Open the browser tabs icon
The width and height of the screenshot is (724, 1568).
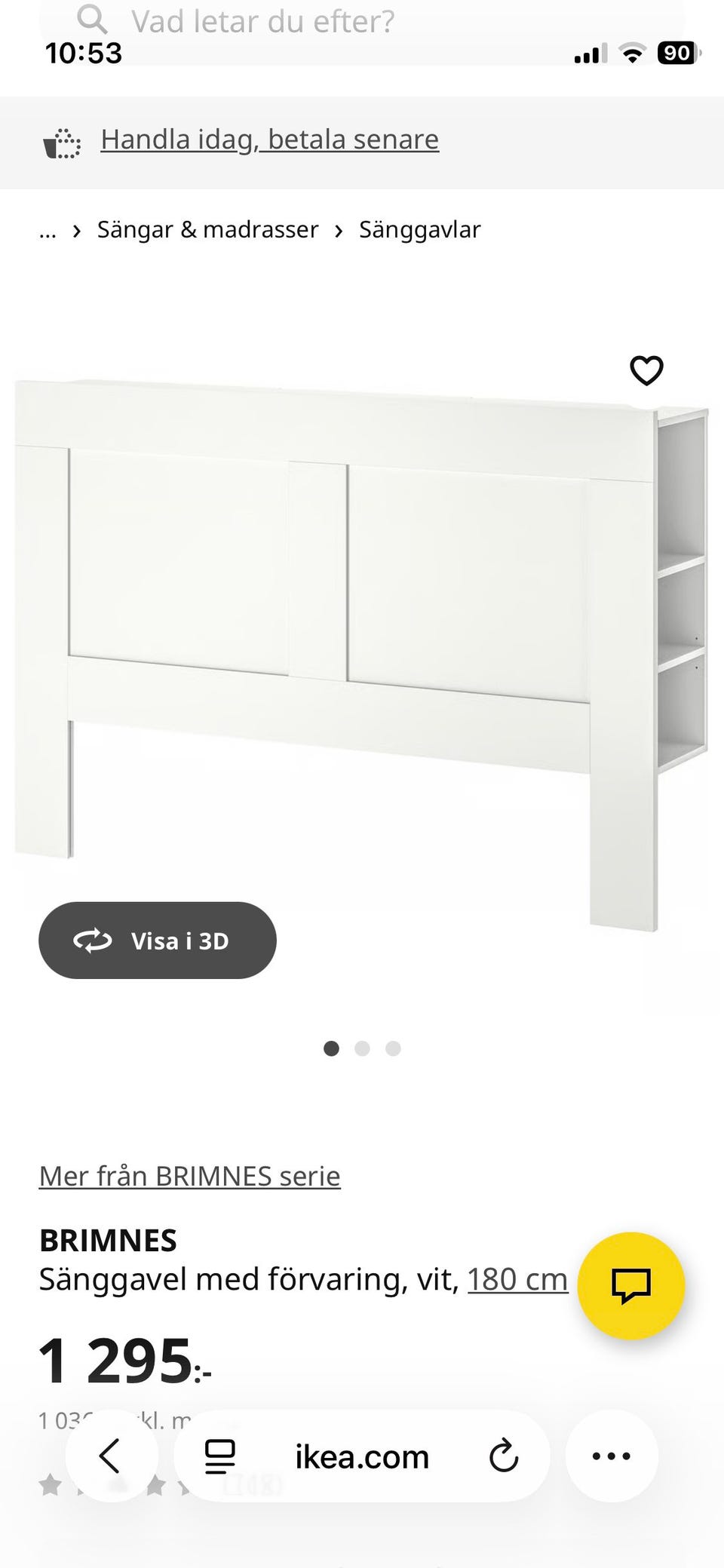[216, 1456]
